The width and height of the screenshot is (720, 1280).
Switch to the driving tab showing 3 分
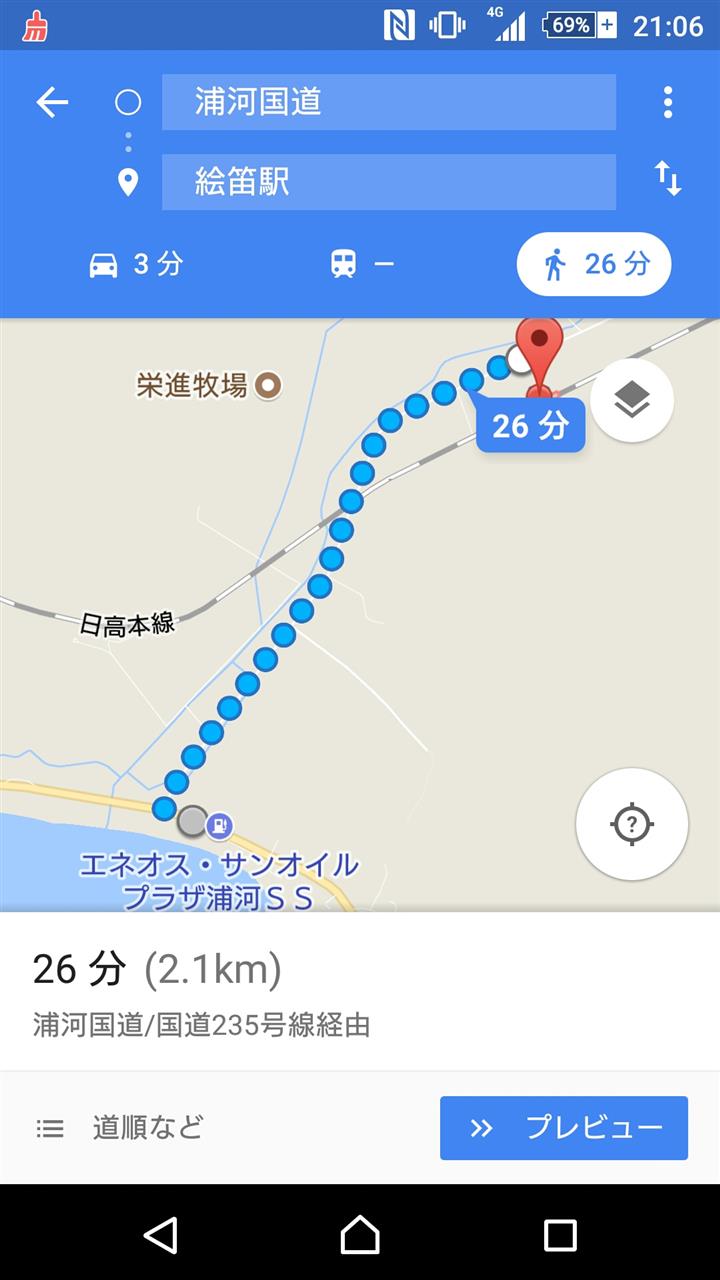[x=136, y=264]
